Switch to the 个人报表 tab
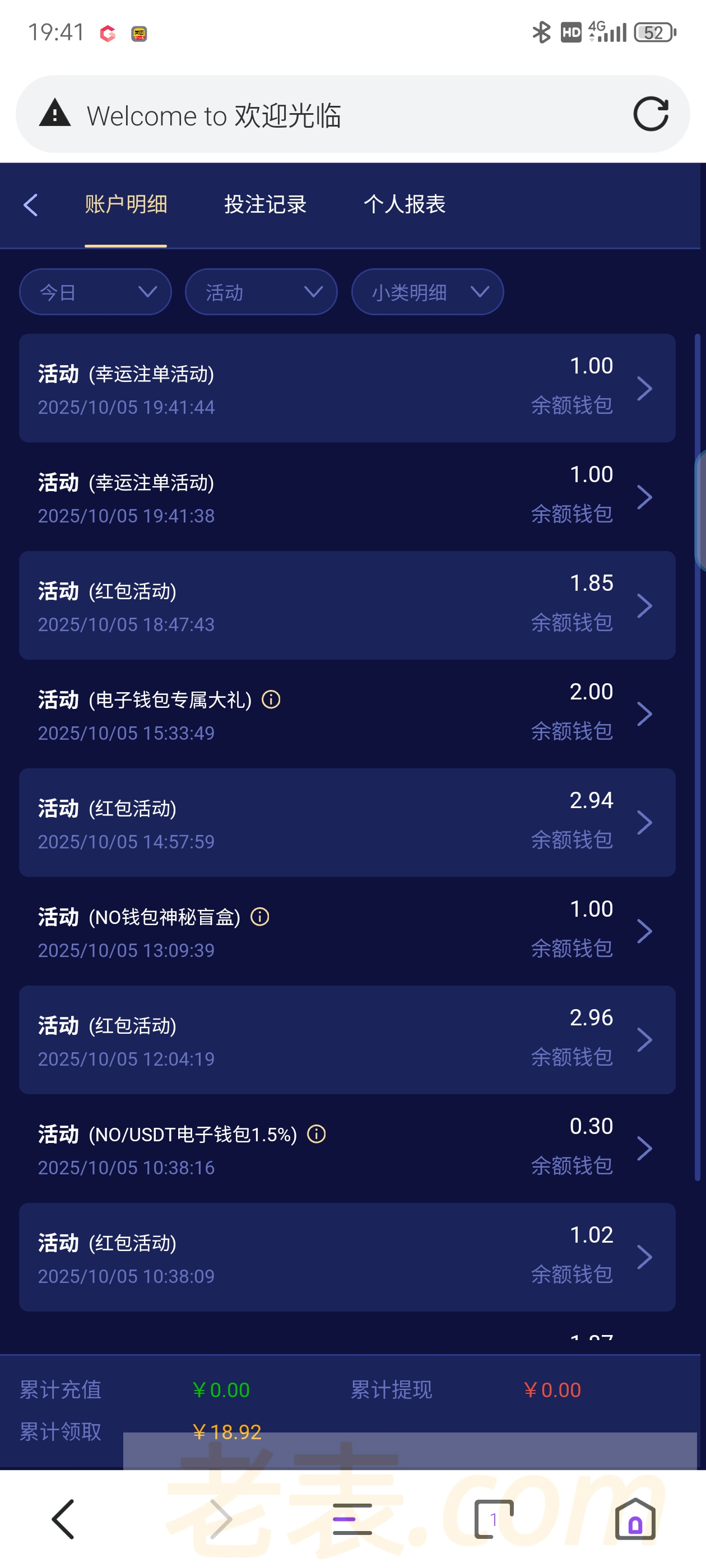The width and height of the screenshot is (706, 1568). click(405, 204)
